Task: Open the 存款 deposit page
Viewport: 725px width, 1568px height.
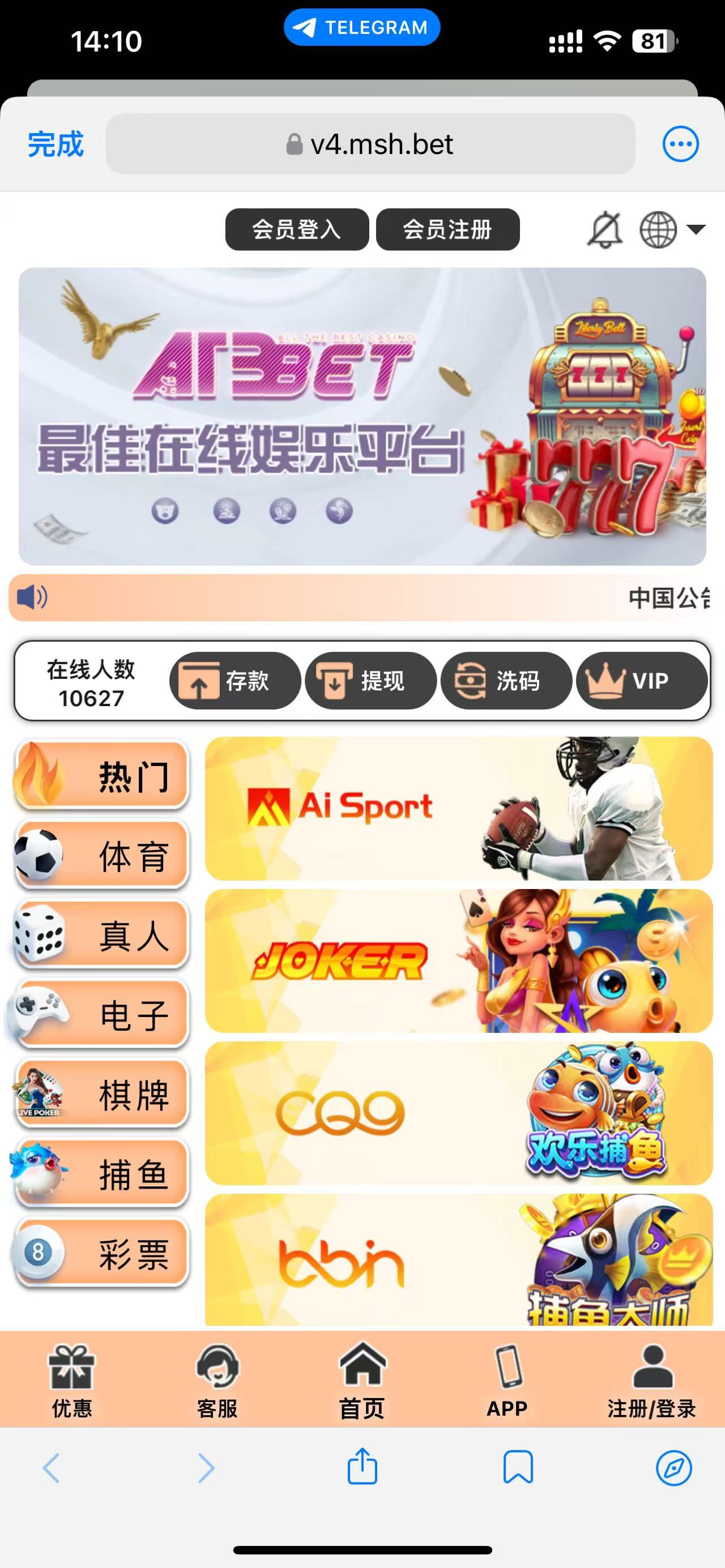Action: pos(235,681)
